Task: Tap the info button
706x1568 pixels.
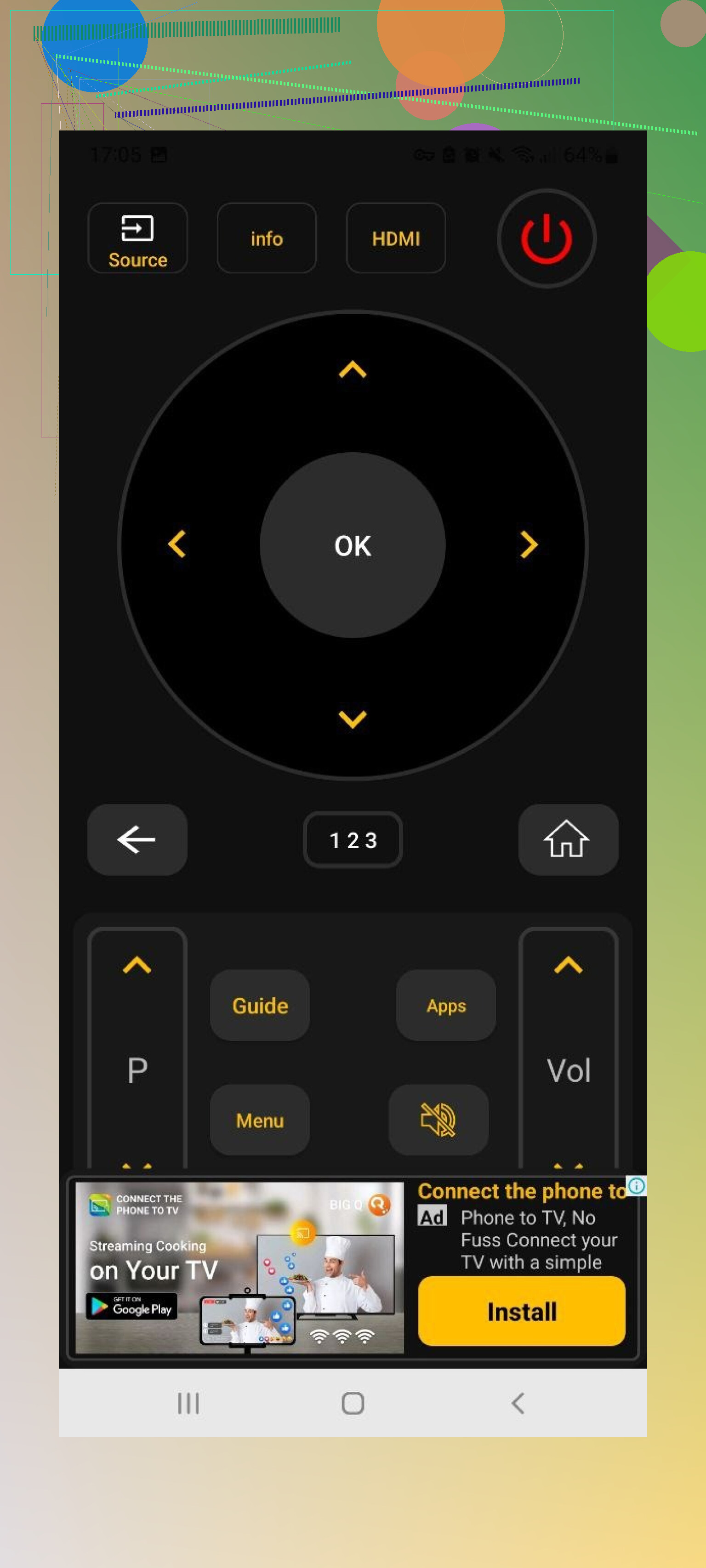Action: point(266,238)
